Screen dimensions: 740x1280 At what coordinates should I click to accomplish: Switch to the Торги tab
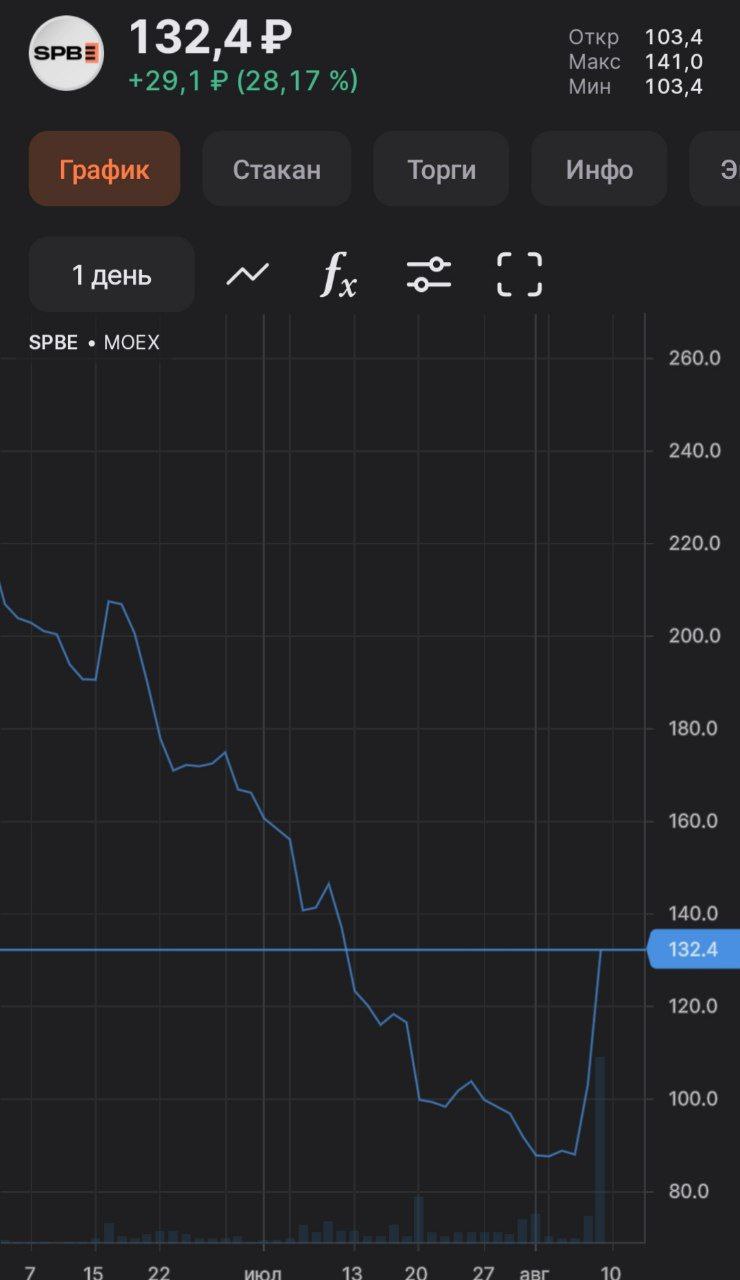click(x=441, y=169)
